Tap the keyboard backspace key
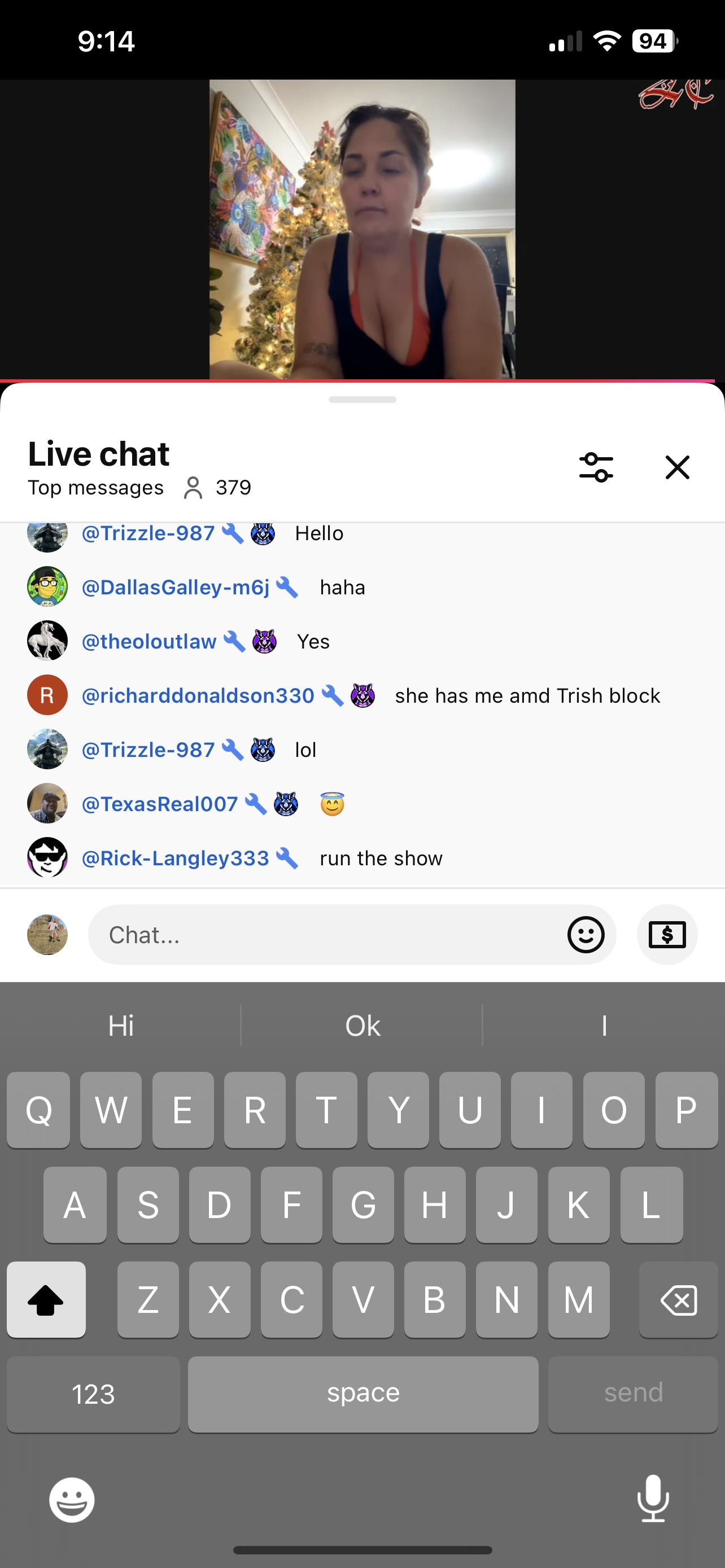This screenshot has height=1568, width=725. (678, 1299)
